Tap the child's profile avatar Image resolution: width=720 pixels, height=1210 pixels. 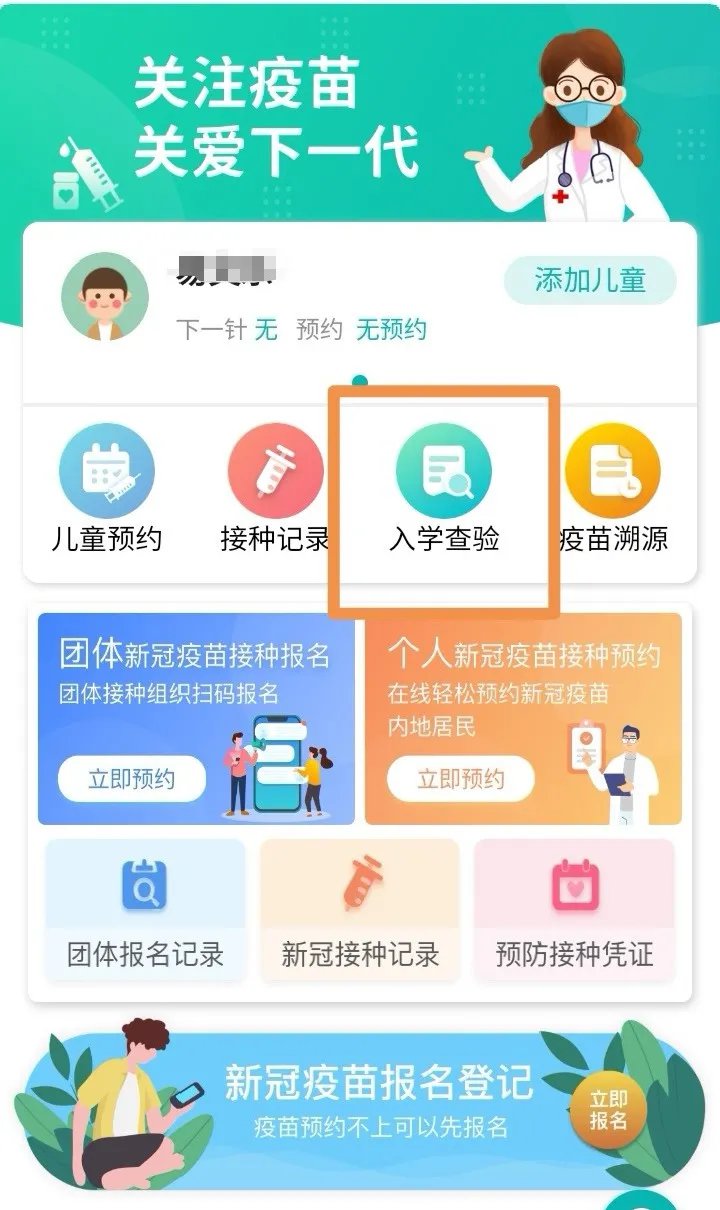coord(105,297)
